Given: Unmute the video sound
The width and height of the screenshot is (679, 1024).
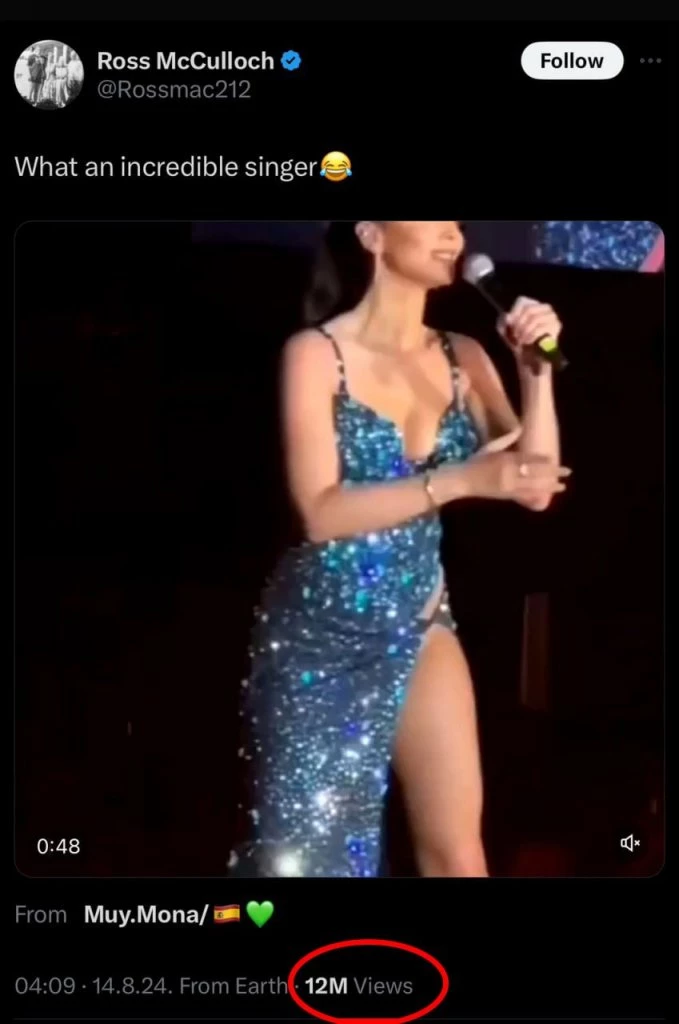Looking at the screenshot, I should click(630, 843).
